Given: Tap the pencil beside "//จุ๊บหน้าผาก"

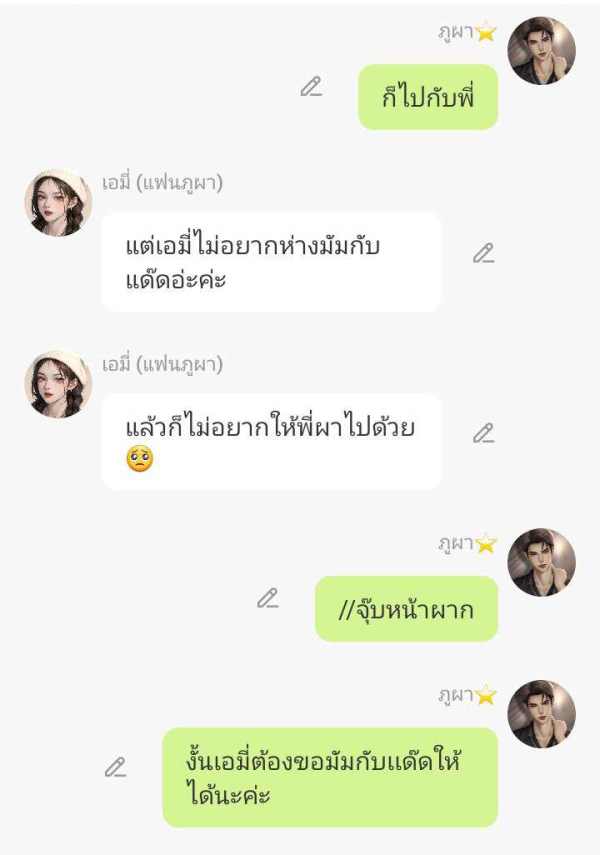Looking at the screenshot, I should click(x=267, y=598).
